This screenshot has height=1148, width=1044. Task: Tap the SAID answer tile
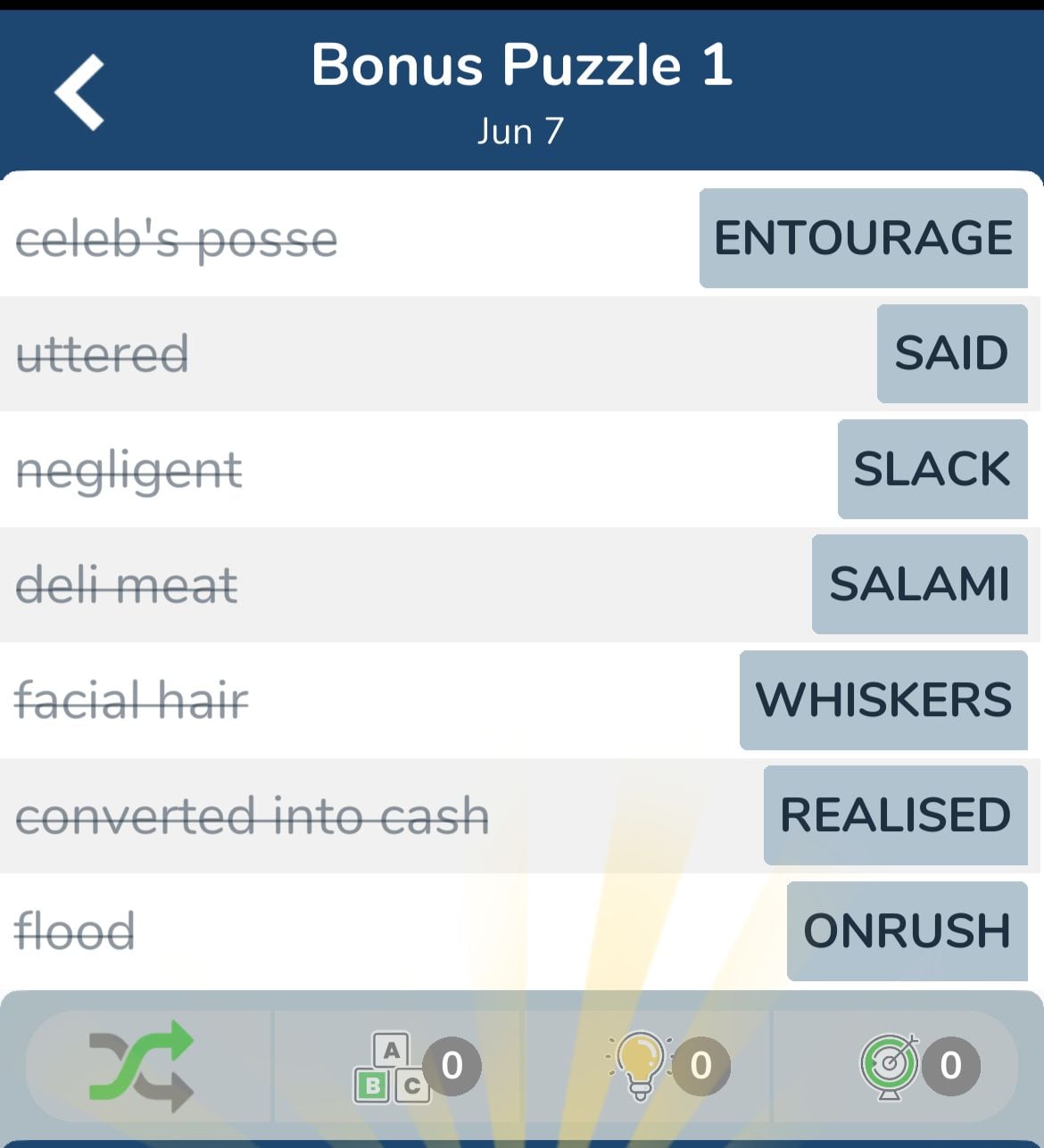(x=952, y=353)
